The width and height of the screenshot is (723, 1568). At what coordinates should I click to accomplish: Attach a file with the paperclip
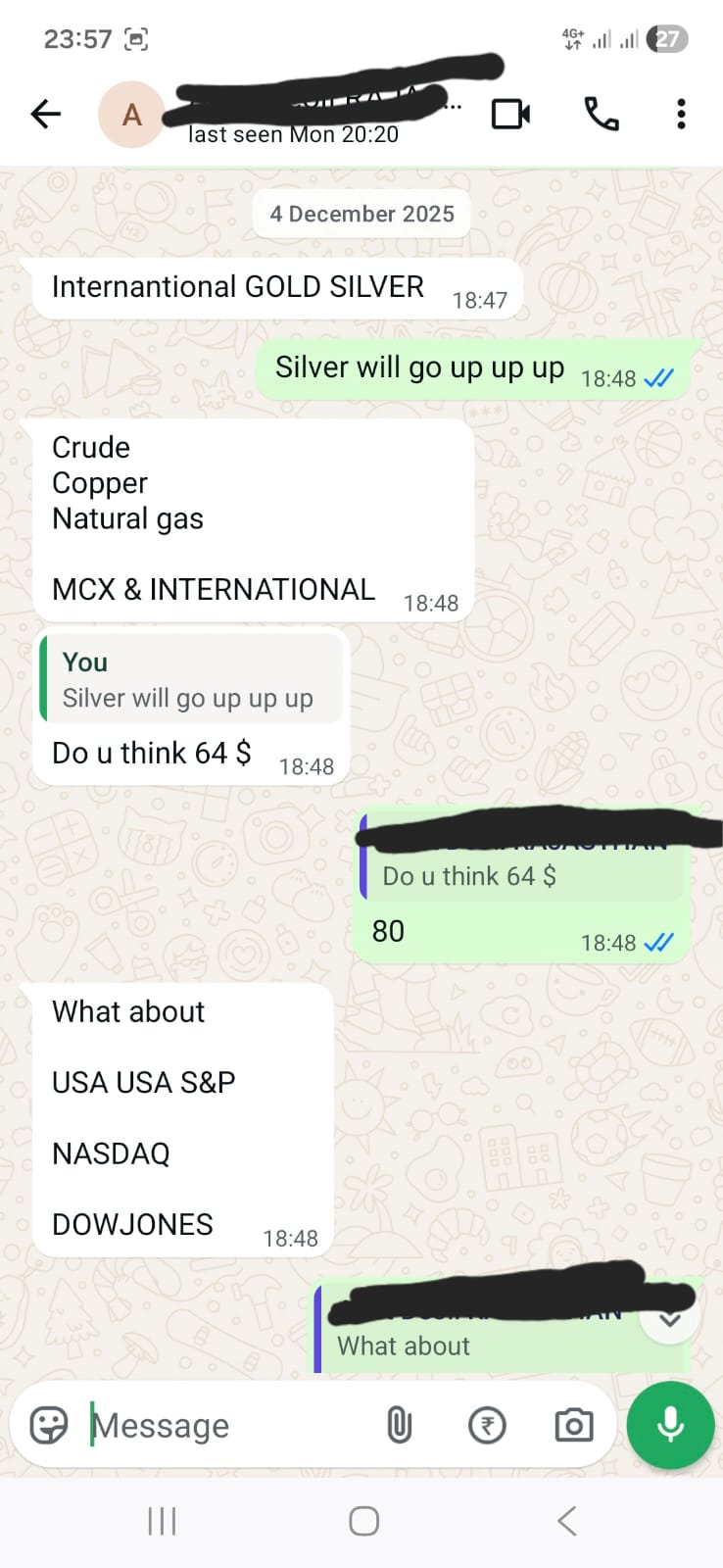(399, 1425)
